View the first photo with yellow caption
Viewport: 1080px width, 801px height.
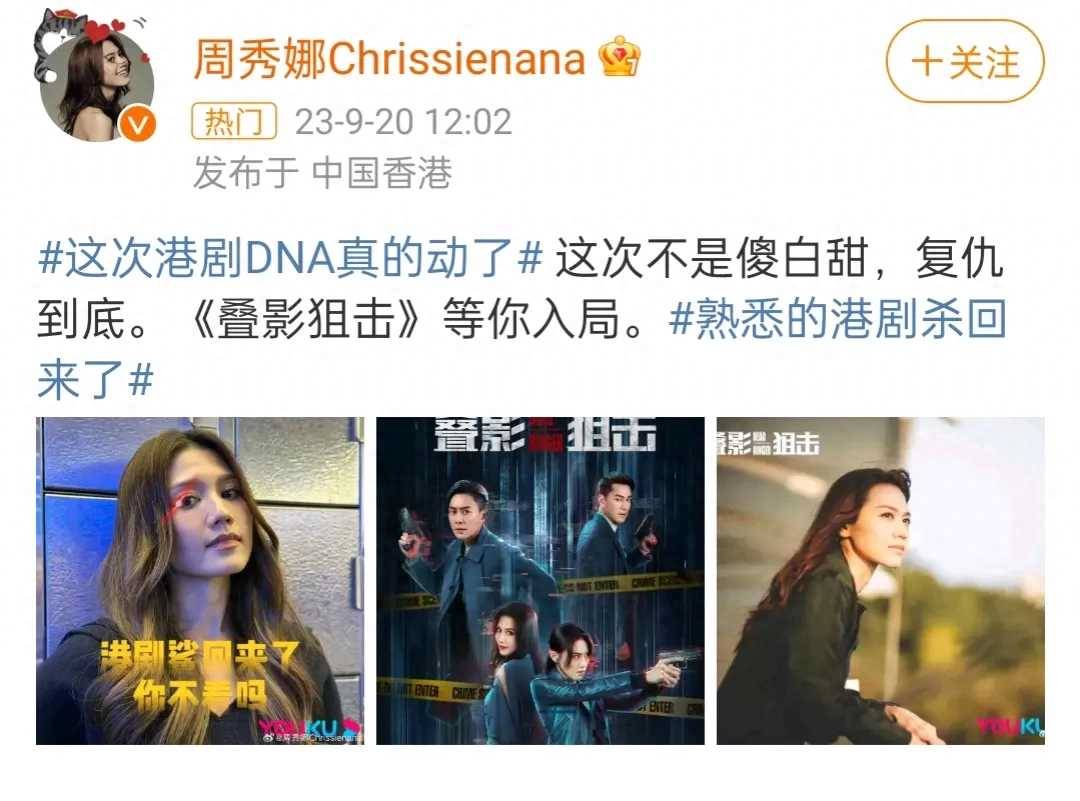tap(200, 581)
